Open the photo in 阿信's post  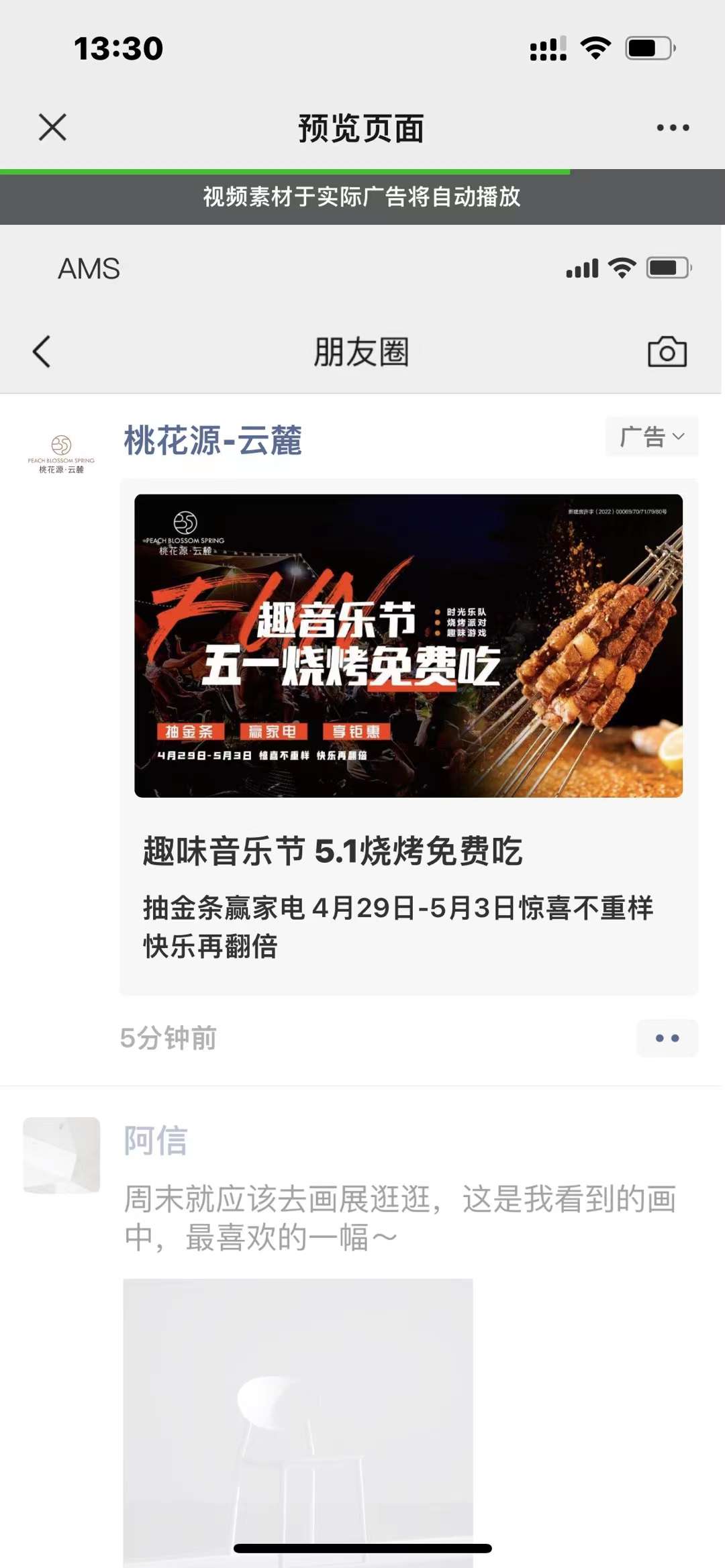click(x=297, y=1419)
